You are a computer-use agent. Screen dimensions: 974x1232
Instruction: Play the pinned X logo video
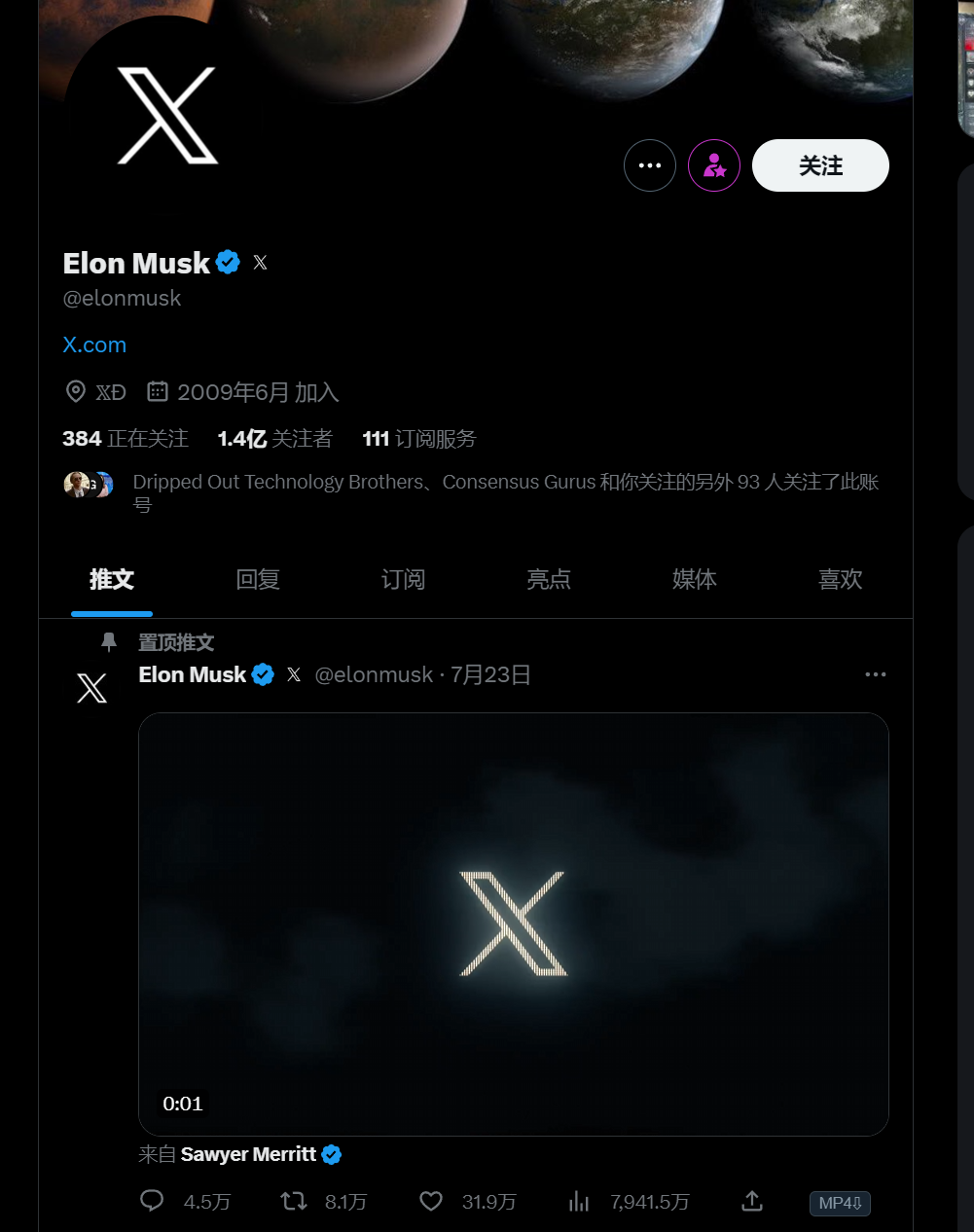pos(513,924)
